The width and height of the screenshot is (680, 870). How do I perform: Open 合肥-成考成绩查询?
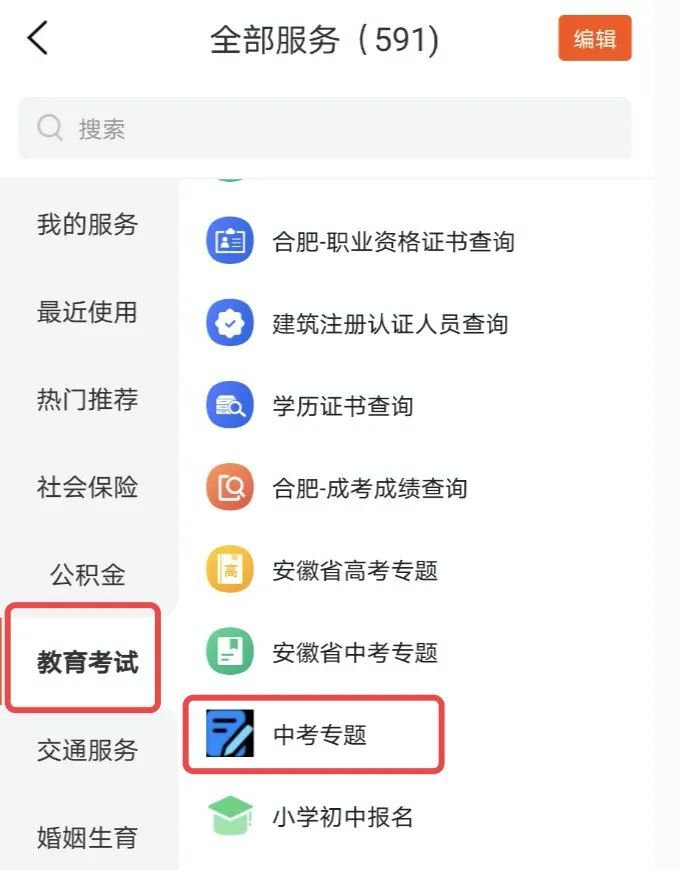coord(370,488)
